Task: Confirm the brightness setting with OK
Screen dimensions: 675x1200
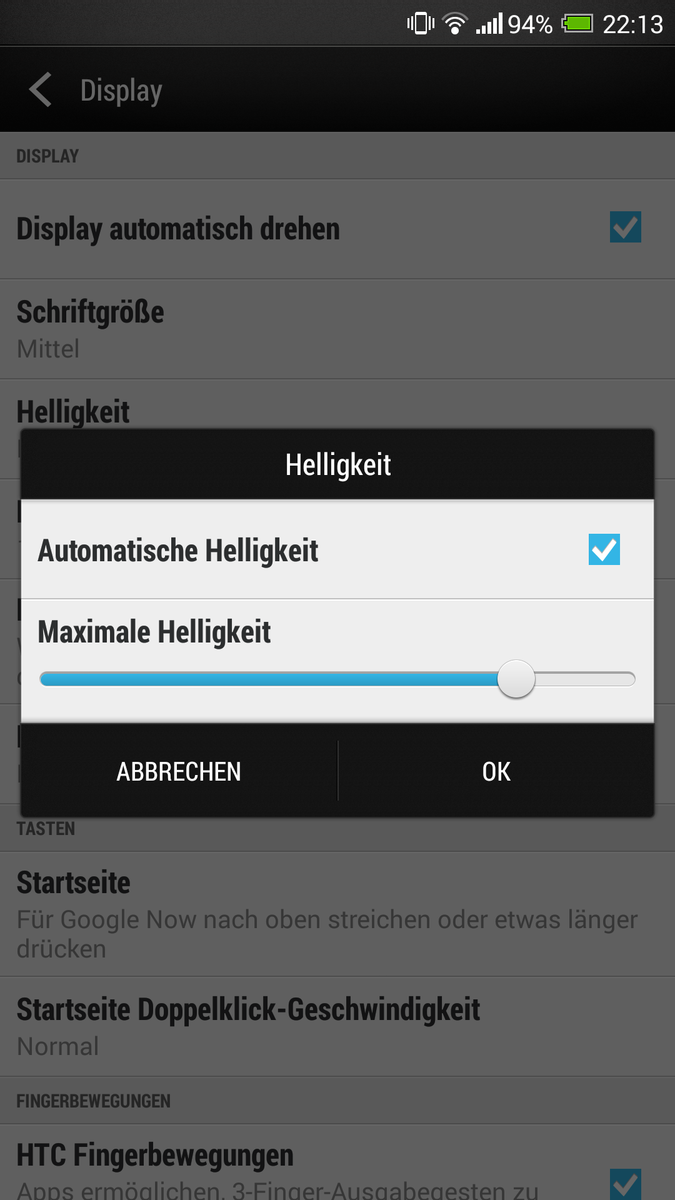Action: (496, 771)
